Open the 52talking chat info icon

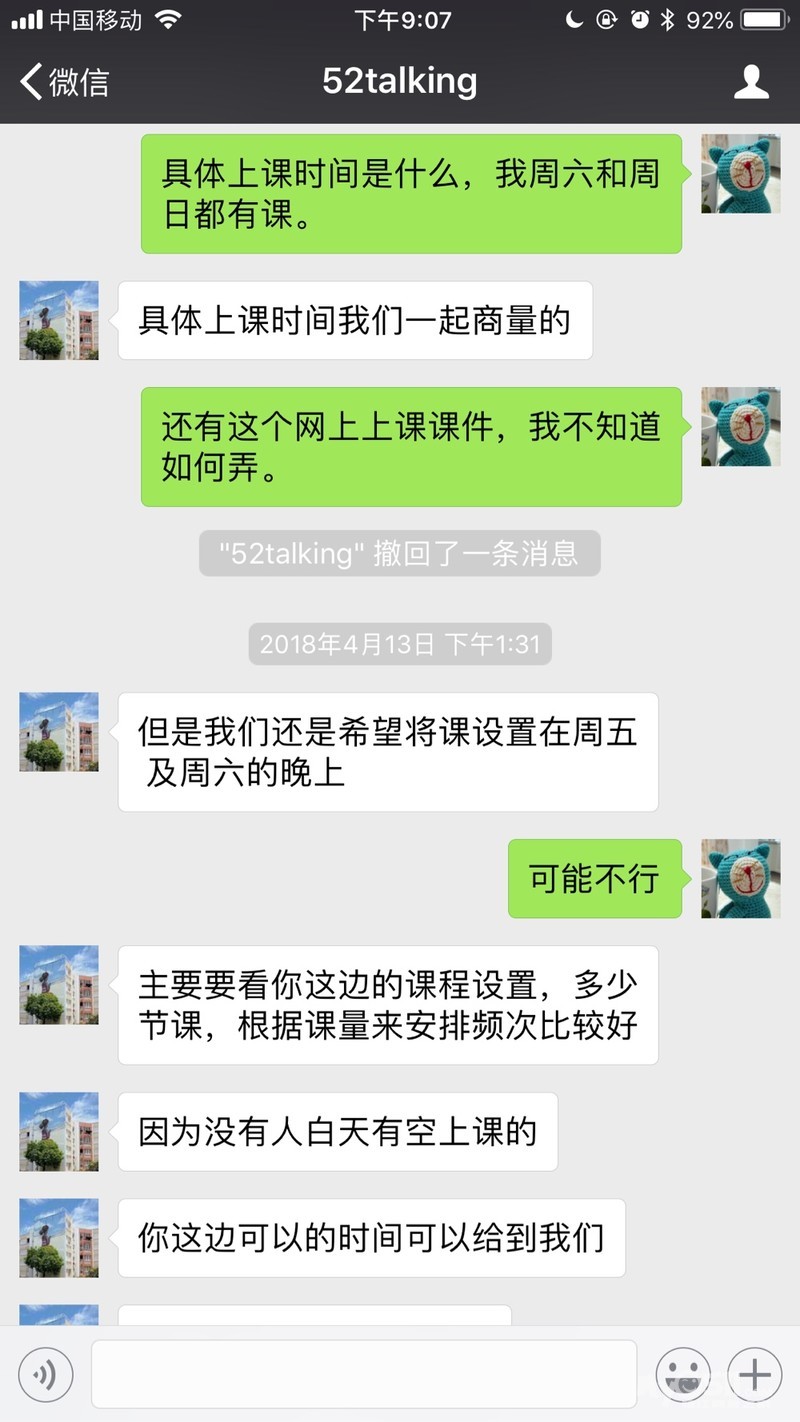click(x=751, y=82)
